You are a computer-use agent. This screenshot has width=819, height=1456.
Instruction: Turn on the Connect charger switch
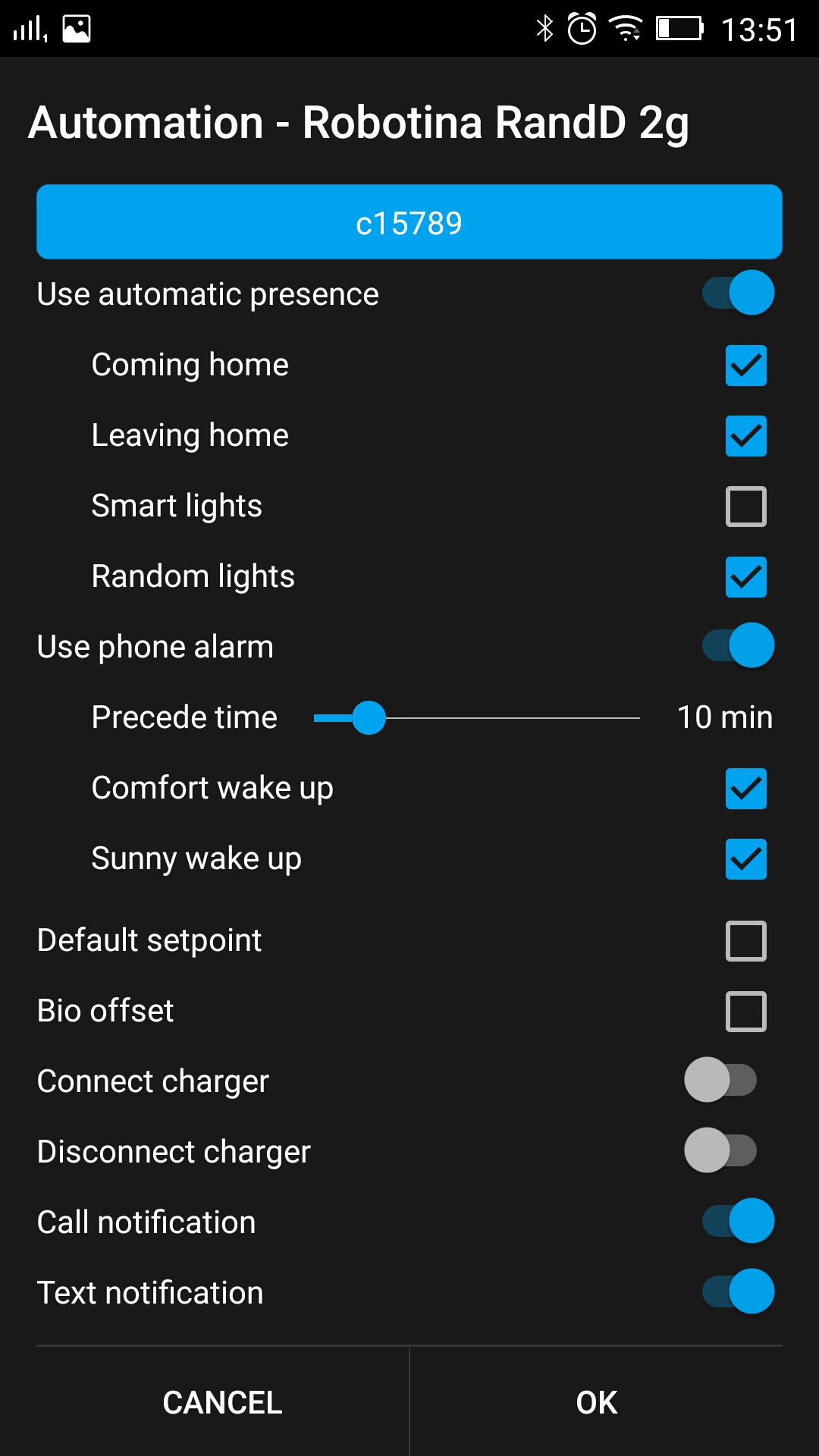coord(720,1080)
